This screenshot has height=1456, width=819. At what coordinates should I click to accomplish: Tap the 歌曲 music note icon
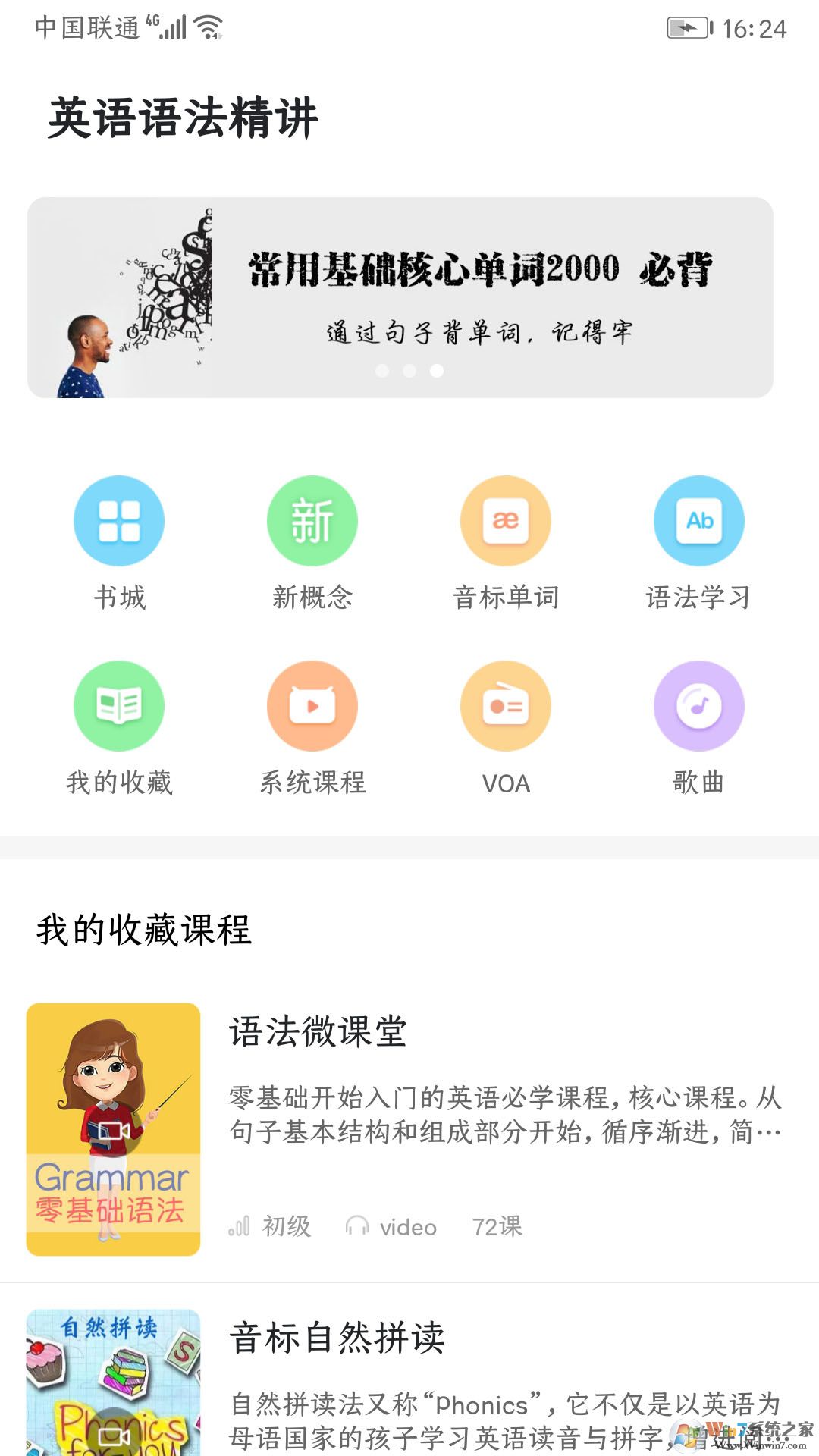tap(699, 705)
